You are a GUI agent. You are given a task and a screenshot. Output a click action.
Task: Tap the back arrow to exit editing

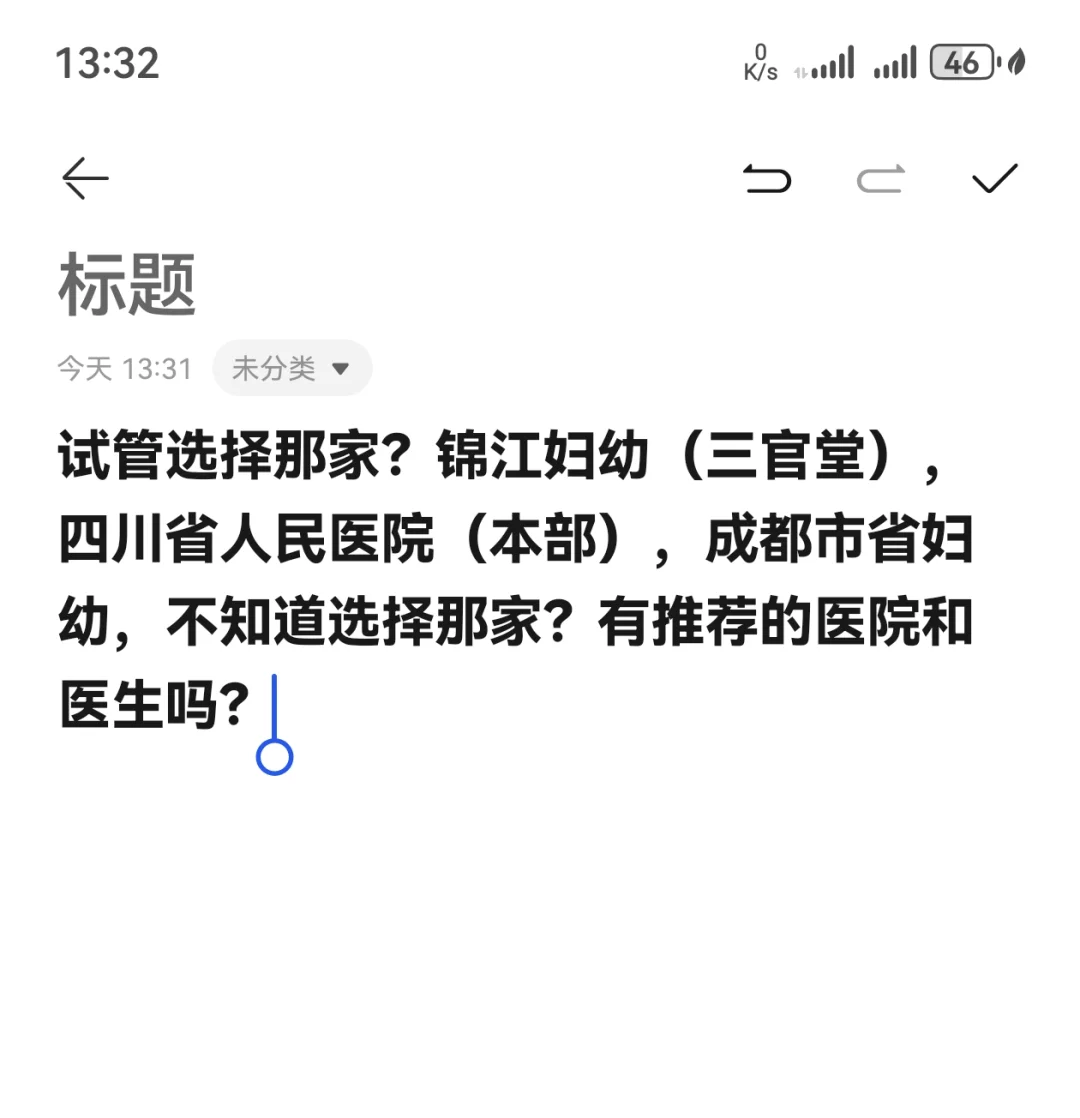[x=86, y=178]
